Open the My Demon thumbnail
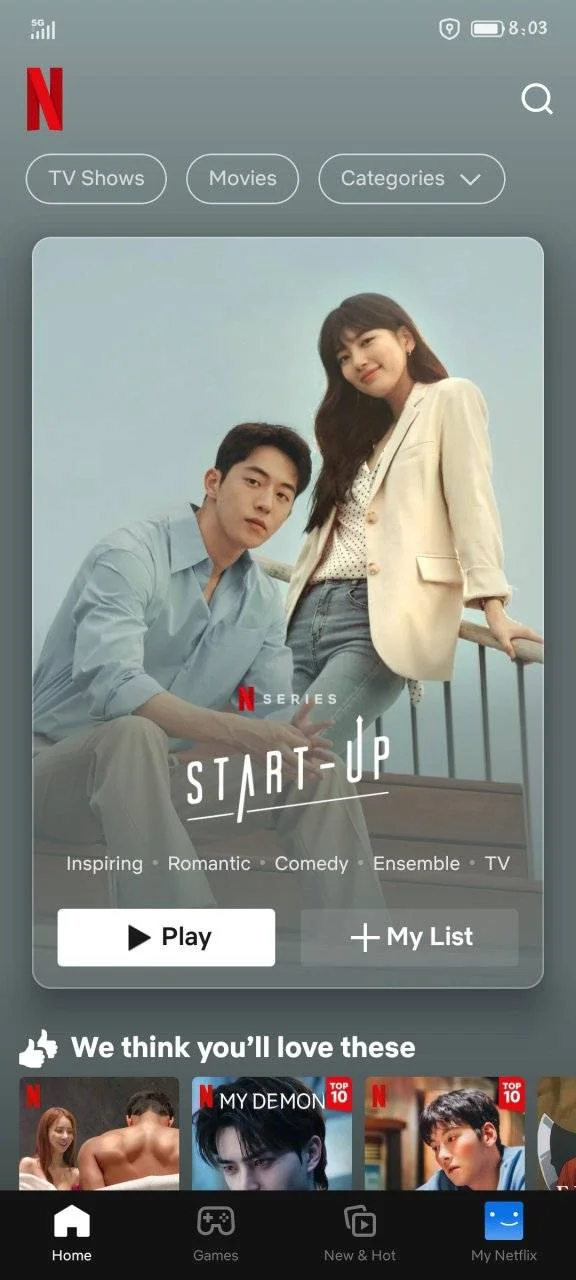 (x=272, y=1133)
